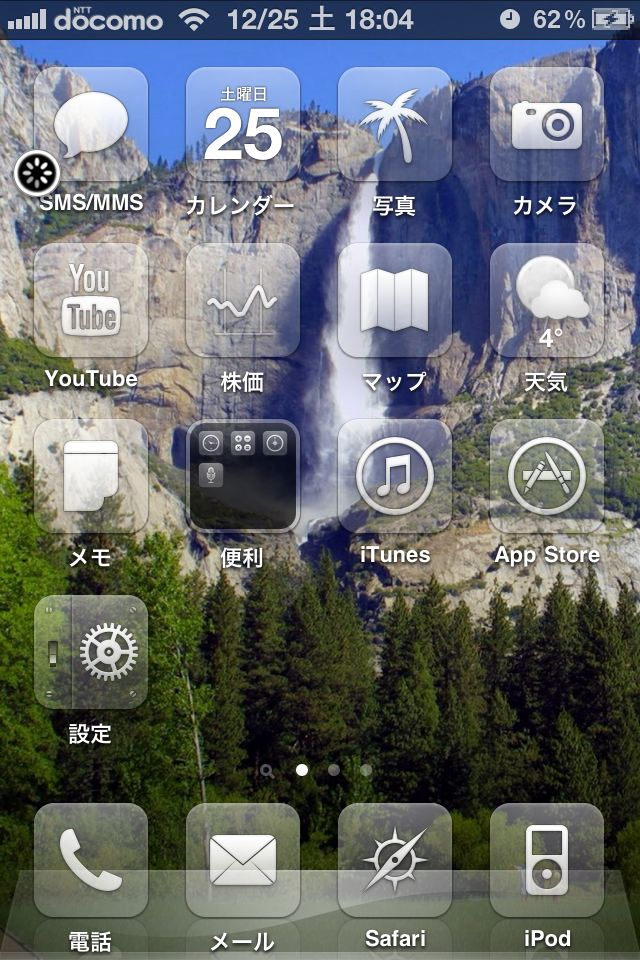Image resolution: width=640 pixels, height=960 pixels.
Task: Open the カレンダー calendar app
Action: (x=243, y=124)
